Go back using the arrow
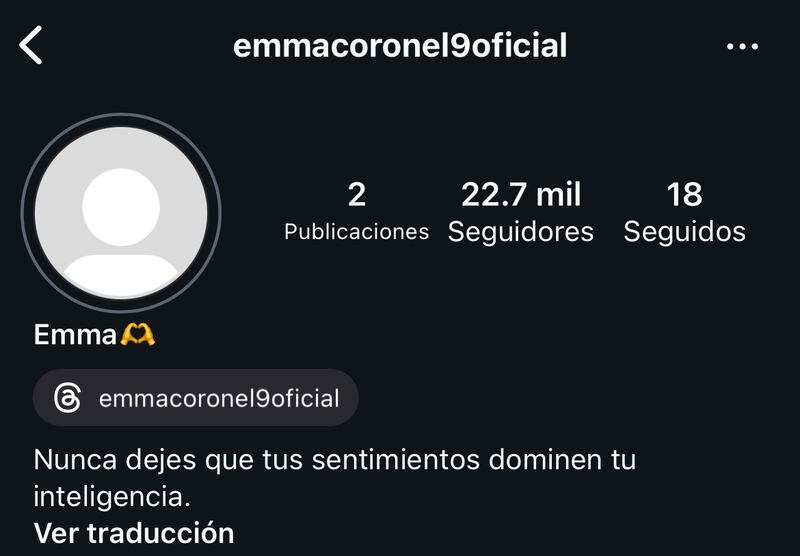This screenshot has height=556, width=800. coord(32,46)
